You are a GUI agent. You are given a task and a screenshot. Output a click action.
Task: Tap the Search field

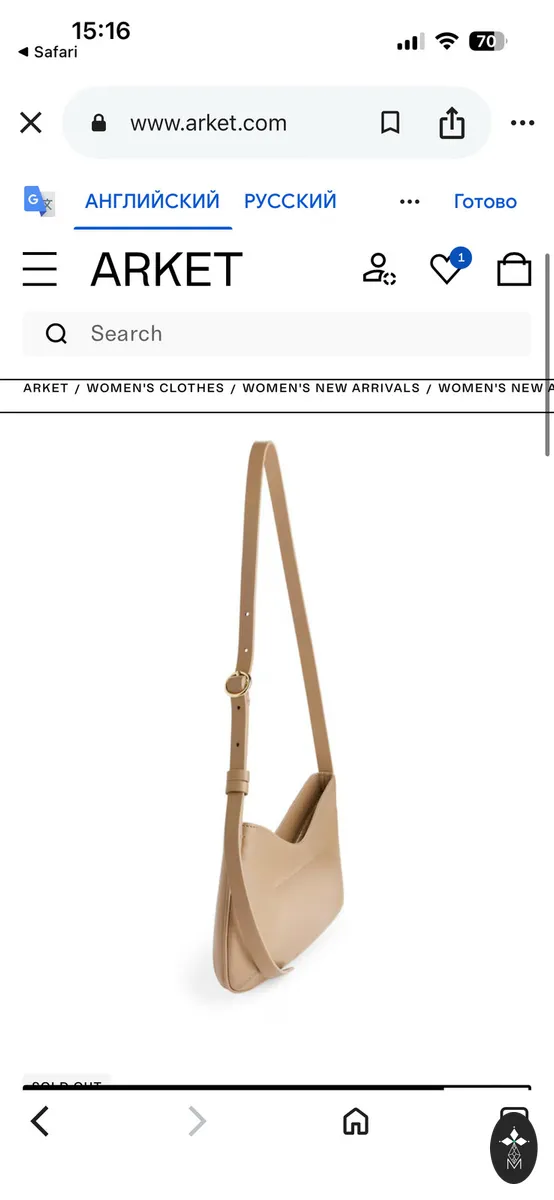click(276, 334)
